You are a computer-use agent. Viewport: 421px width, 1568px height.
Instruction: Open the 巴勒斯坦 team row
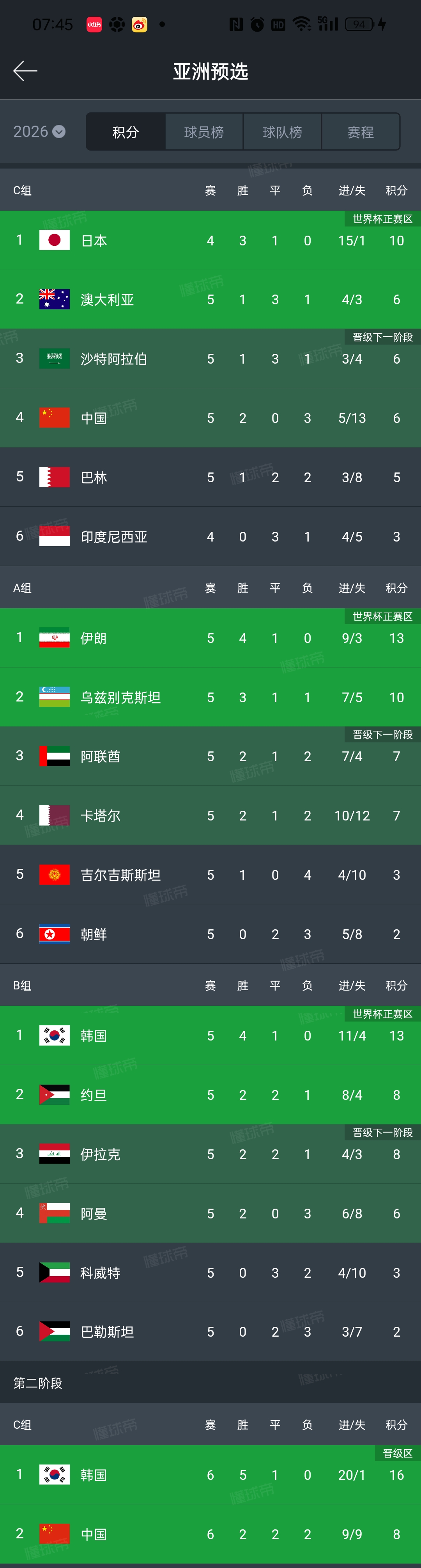click(107, 1331)
